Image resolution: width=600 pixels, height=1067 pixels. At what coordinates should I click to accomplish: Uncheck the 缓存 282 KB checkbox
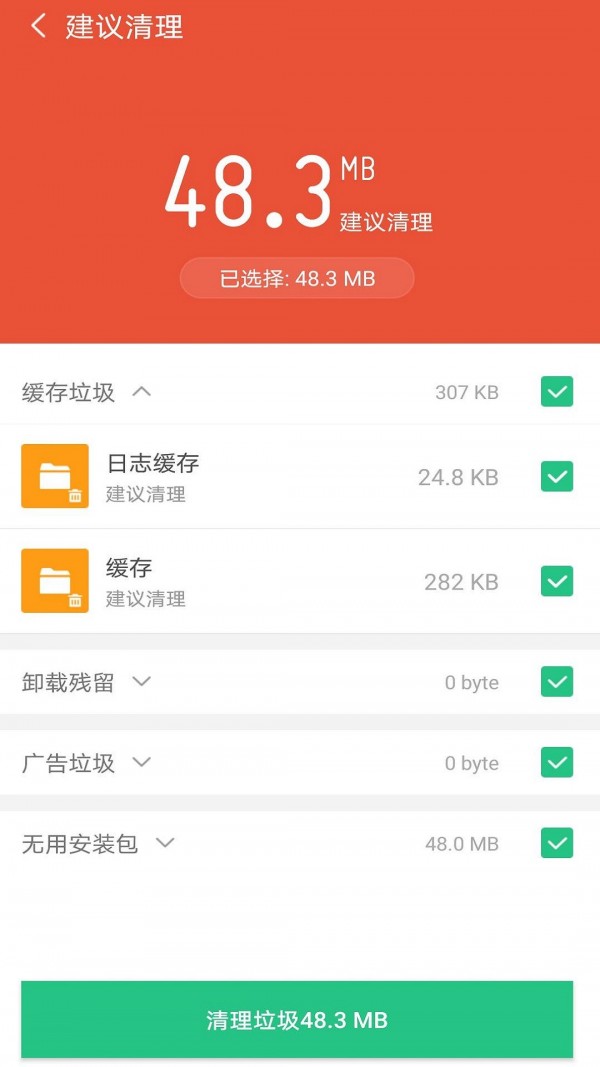point(557,581)
